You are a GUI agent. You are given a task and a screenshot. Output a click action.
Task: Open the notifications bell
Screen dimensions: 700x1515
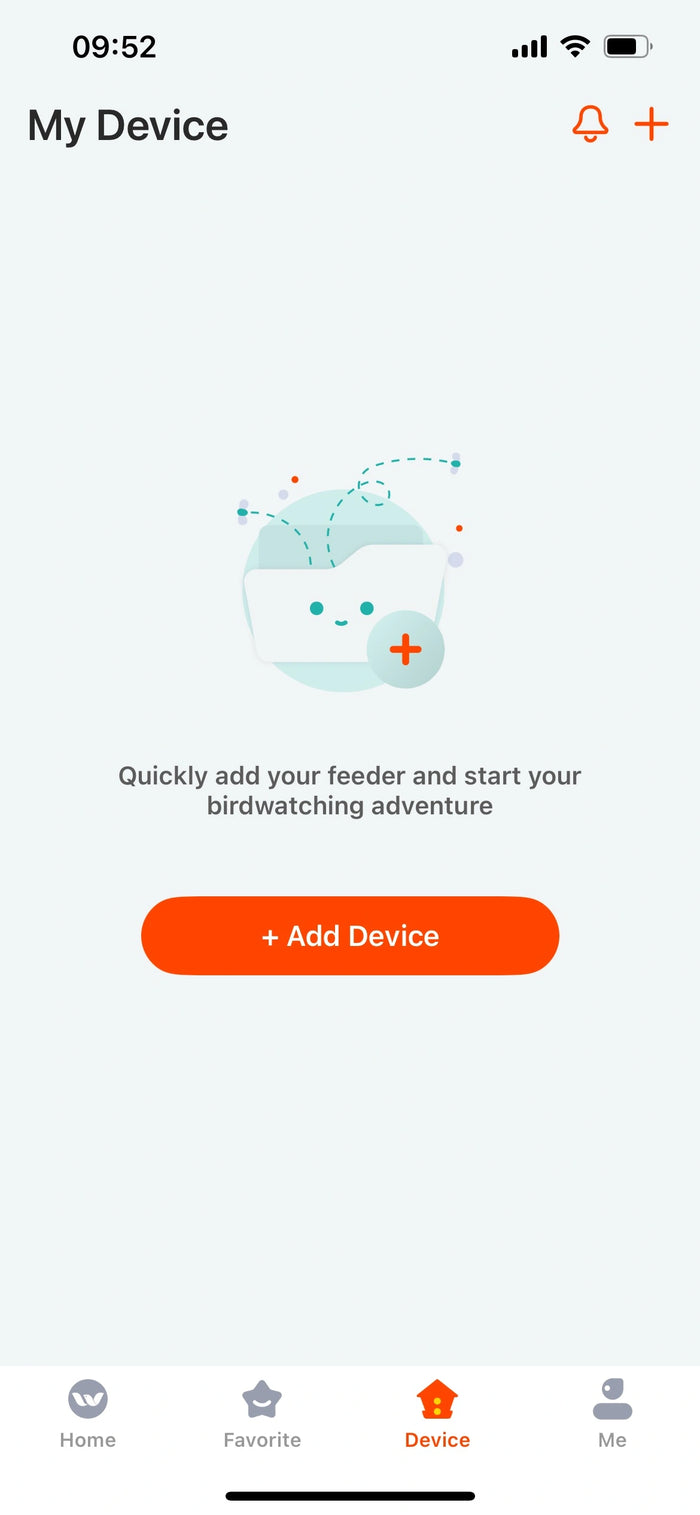590,124
